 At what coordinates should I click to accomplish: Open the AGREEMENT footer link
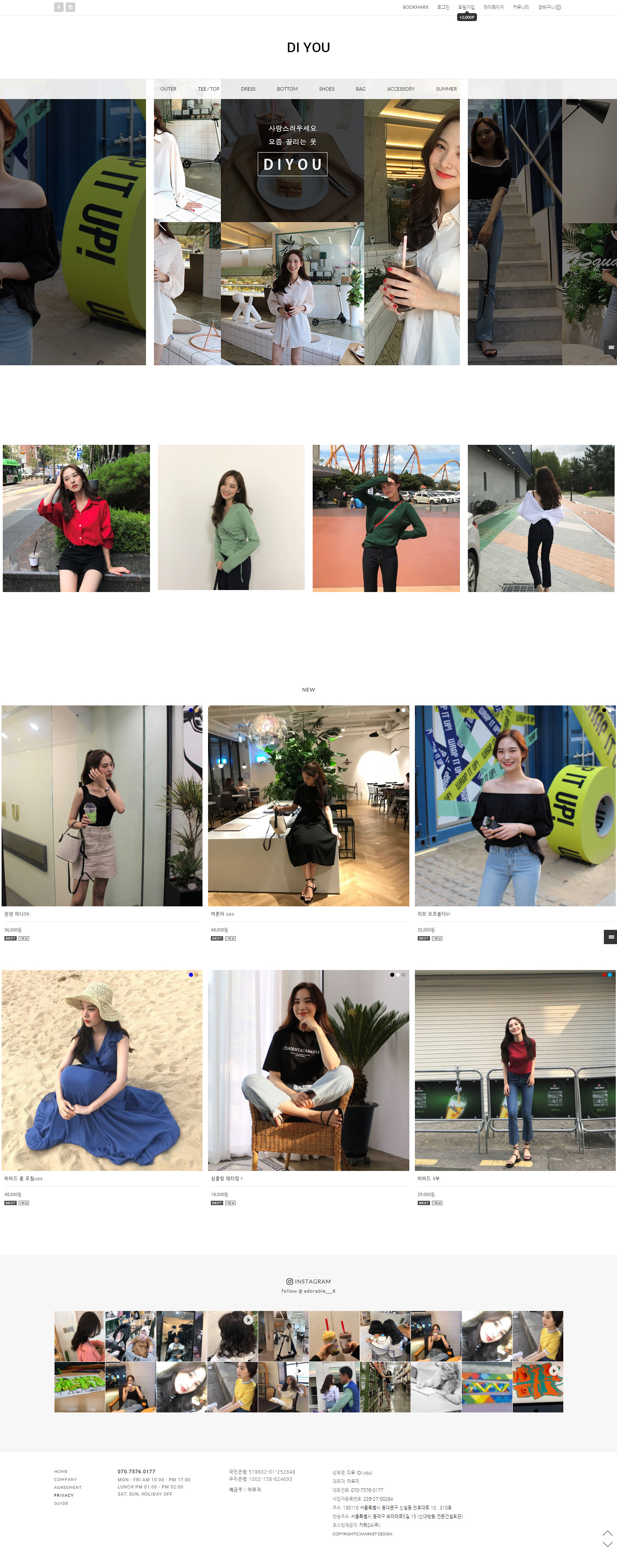pyautogui.click(x=68, y=1487)
